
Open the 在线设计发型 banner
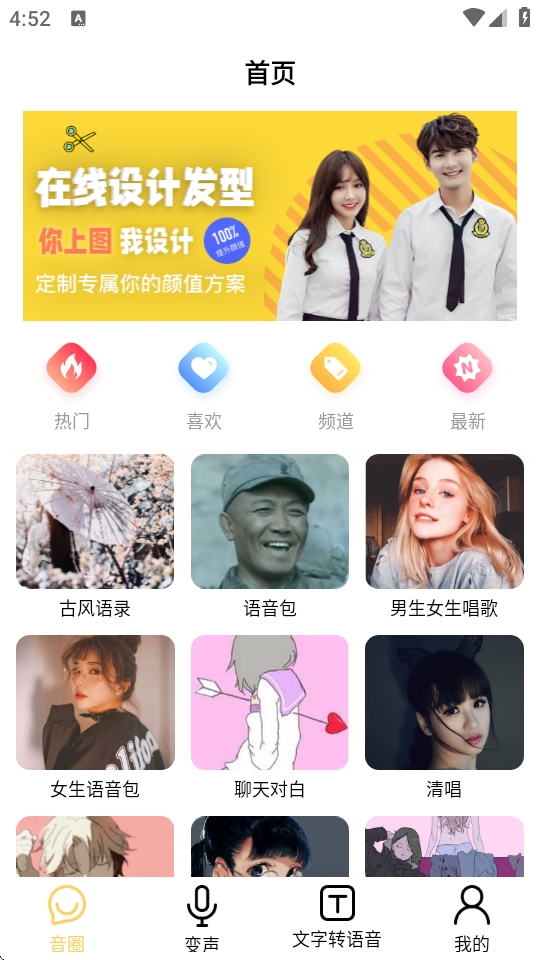(270, 216)
